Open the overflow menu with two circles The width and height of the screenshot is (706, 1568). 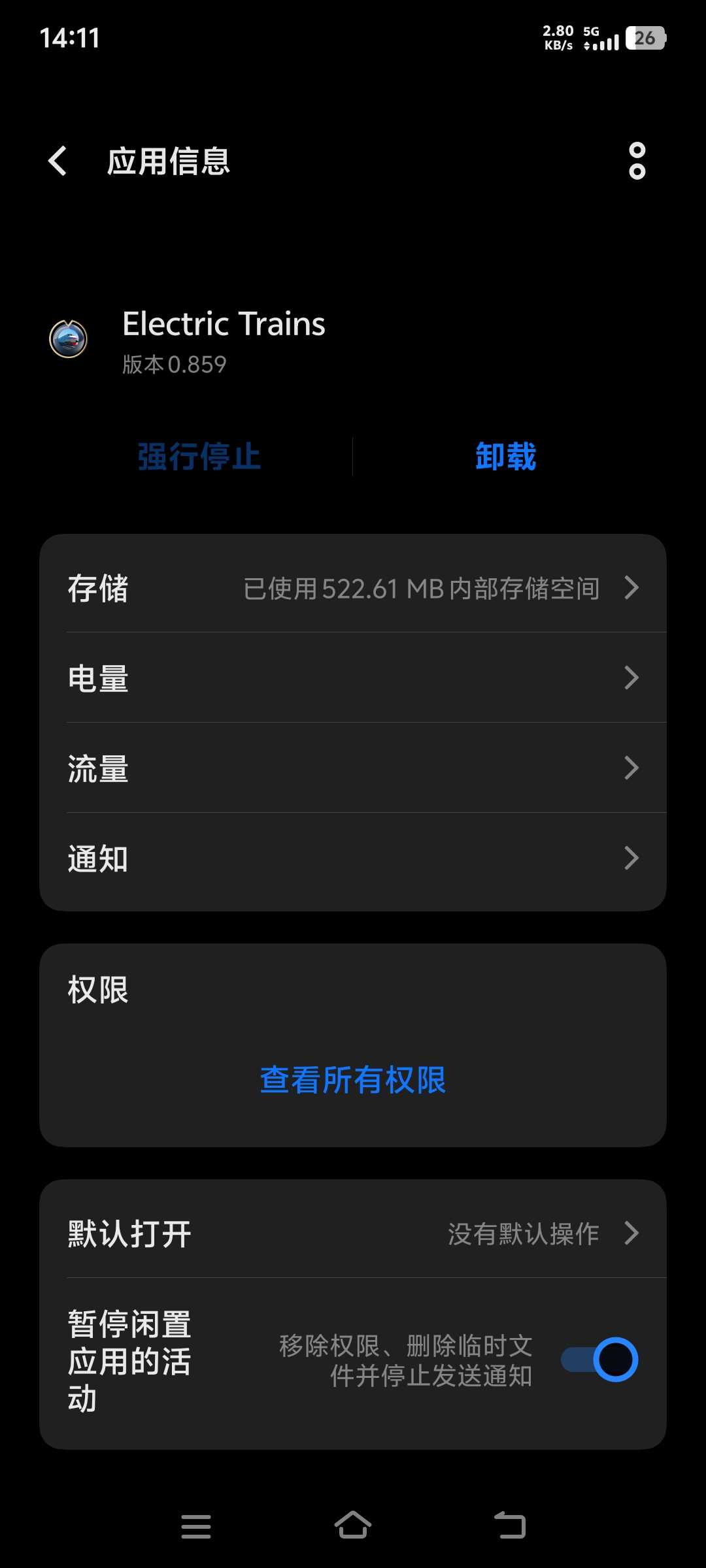637,161
